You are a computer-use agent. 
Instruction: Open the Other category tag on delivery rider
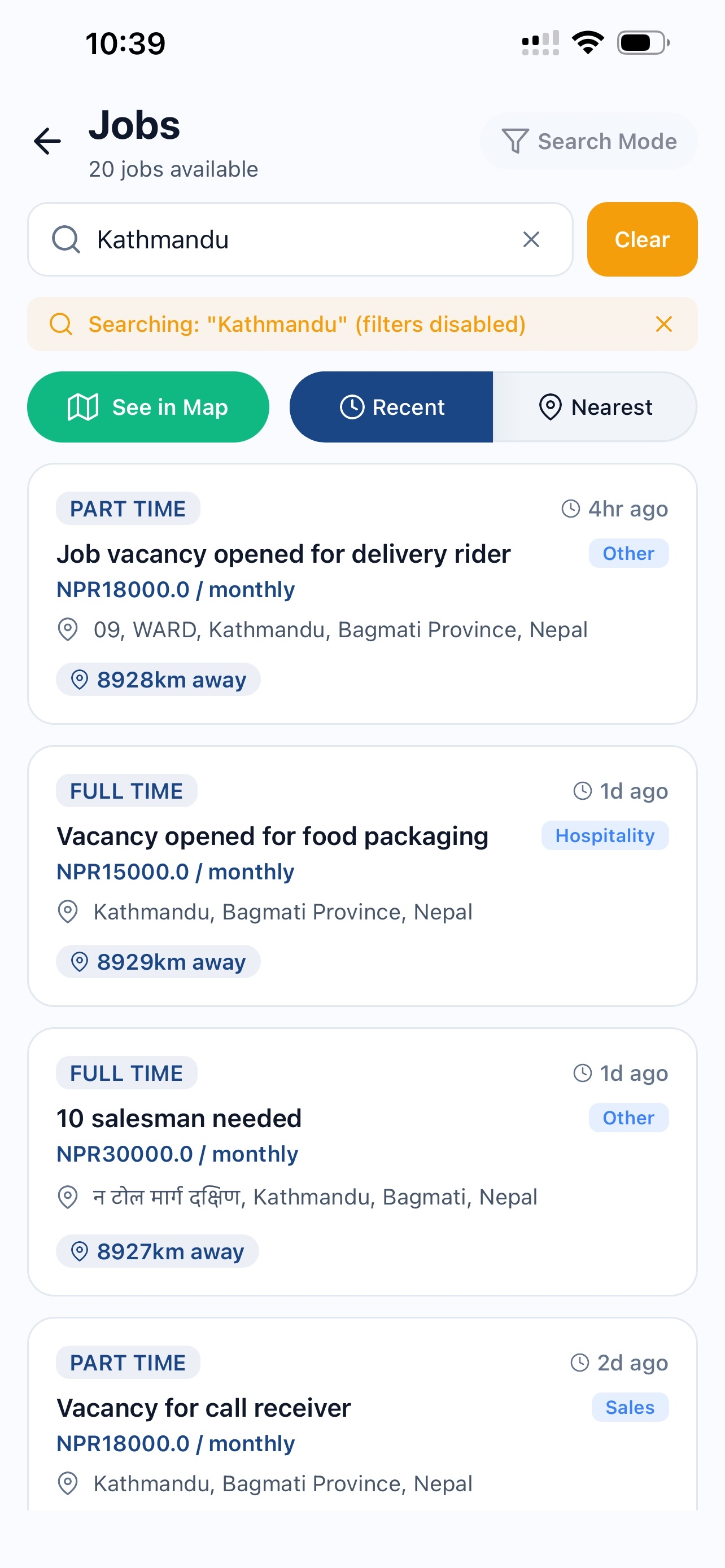[x=629, y=553]
